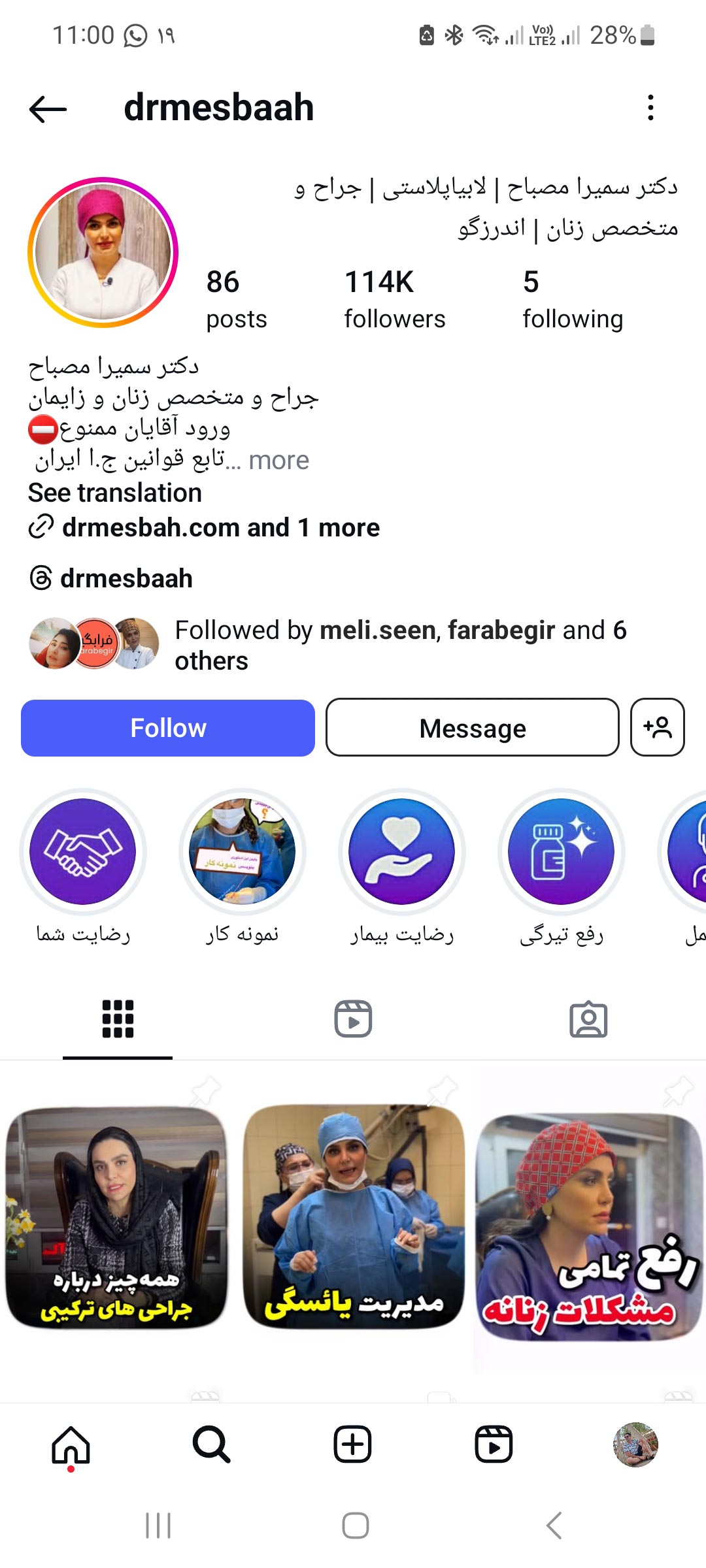Open the three-dot overflow menu
This screenshot has width=706, height=1568.
(650, 108)
